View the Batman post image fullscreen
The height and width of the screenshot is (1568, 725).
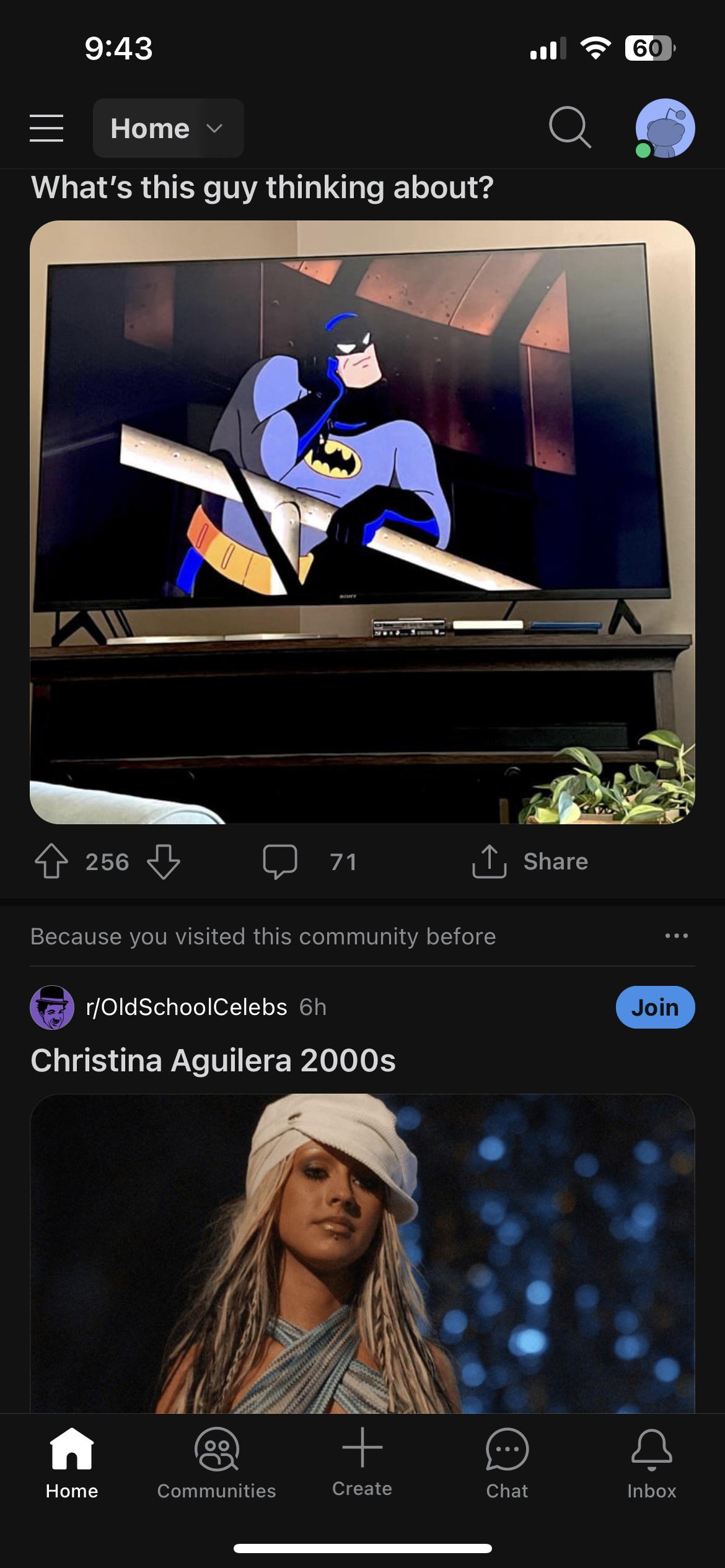point(362,526)
